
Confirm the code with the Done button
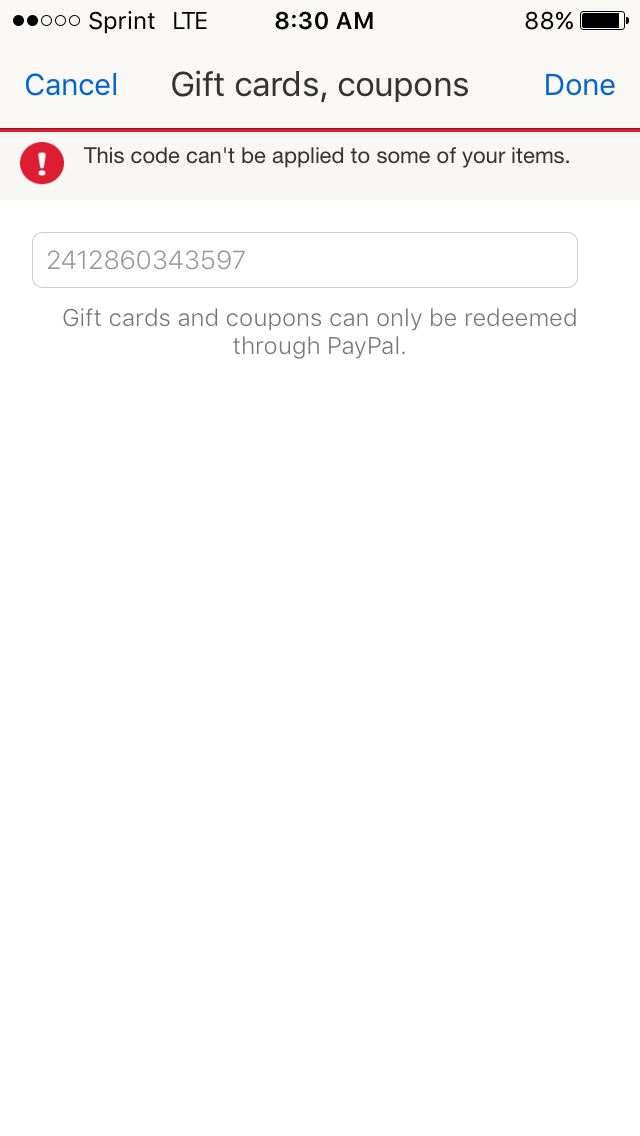pos(579,85)
